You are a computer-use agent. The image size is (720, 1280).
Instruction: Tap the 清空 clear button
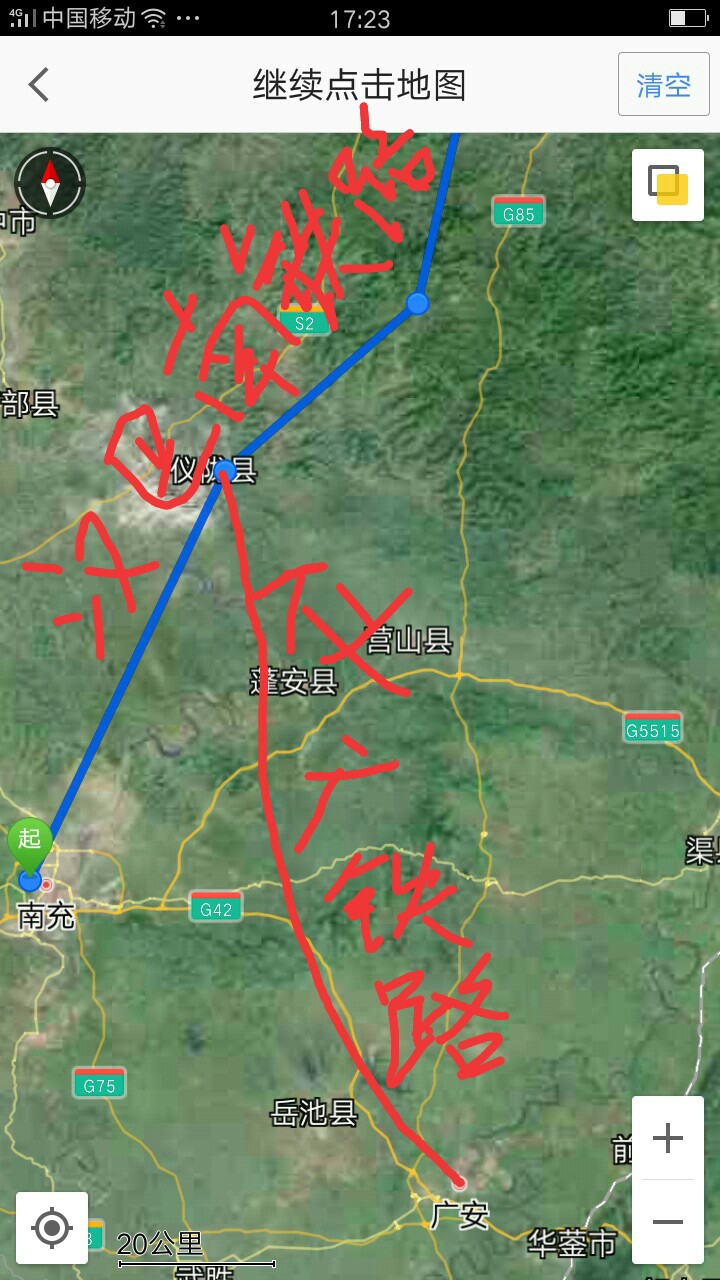click(x=663, y=85)
